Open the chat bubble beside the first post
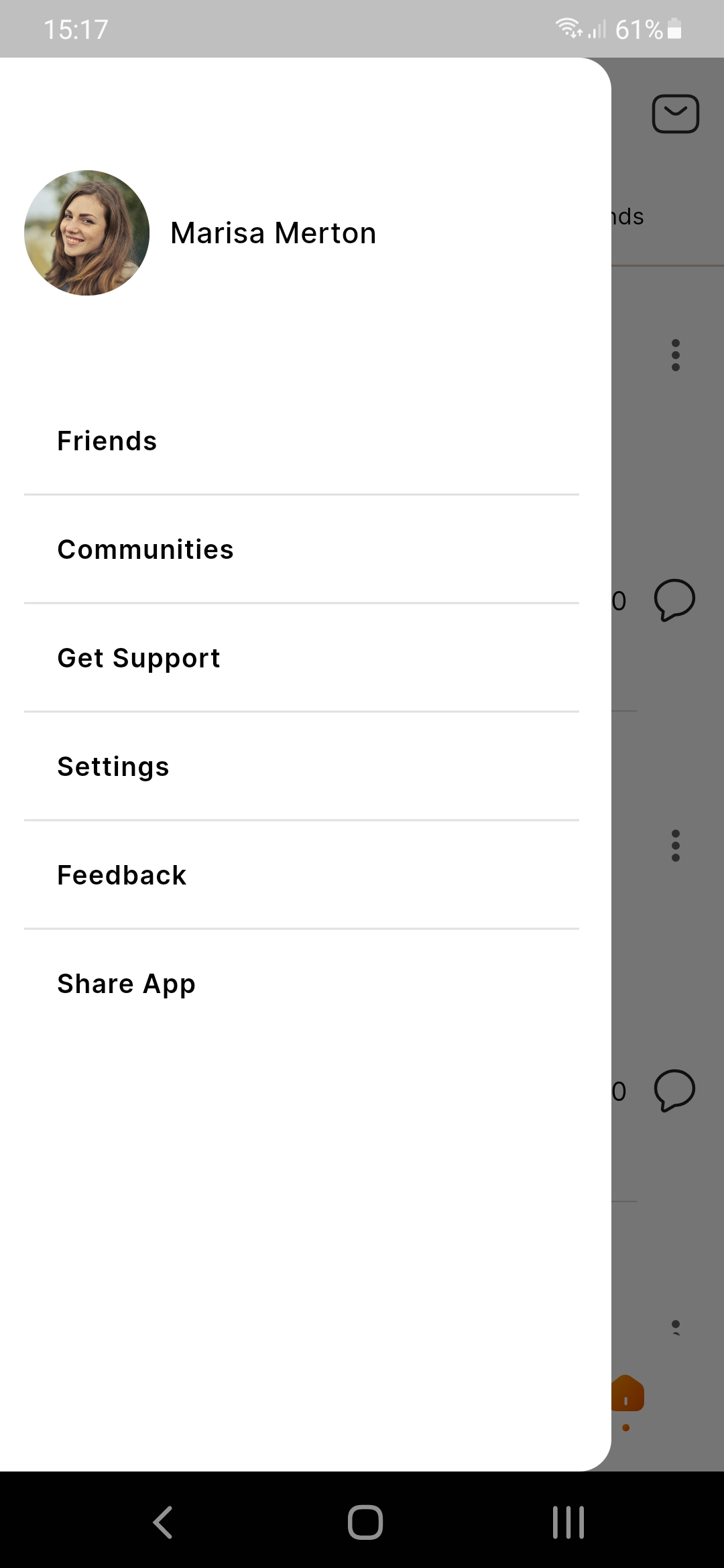This screenshot has height=1568, width=724. pos(674,600)
